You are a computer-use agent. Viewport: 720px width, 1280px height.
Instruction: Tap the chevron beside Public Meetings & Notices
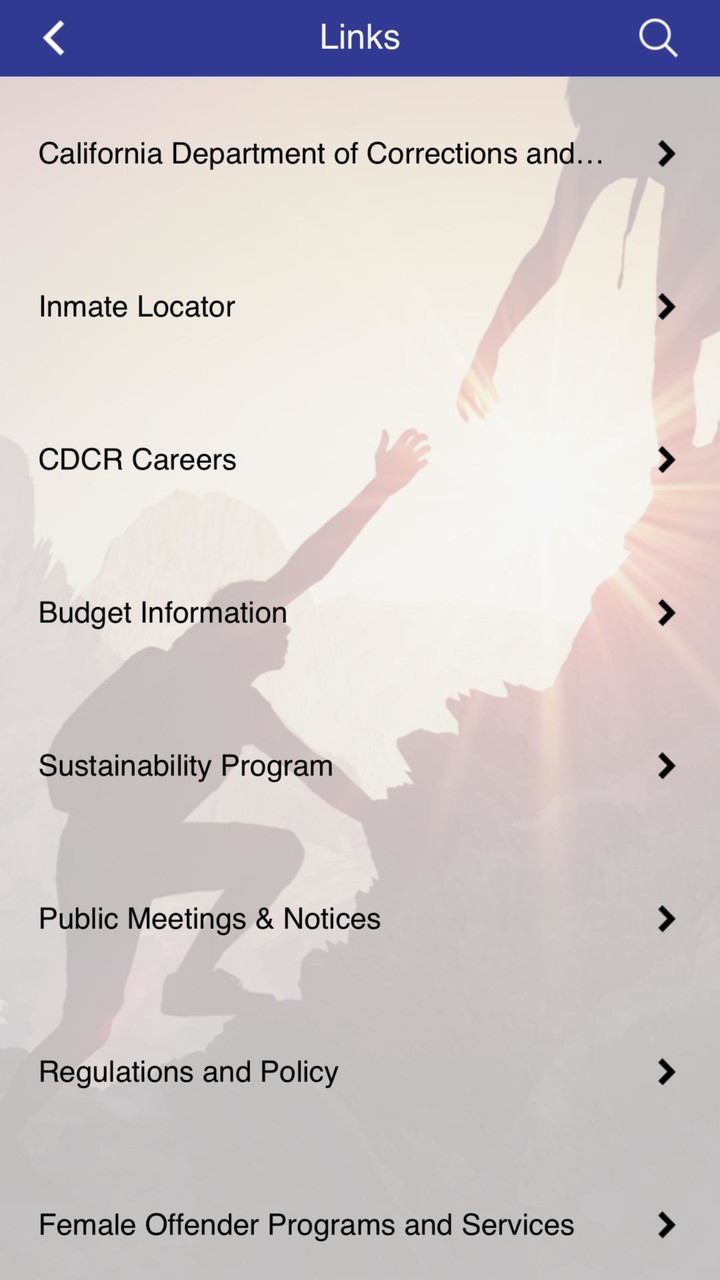tap(666, 919)
